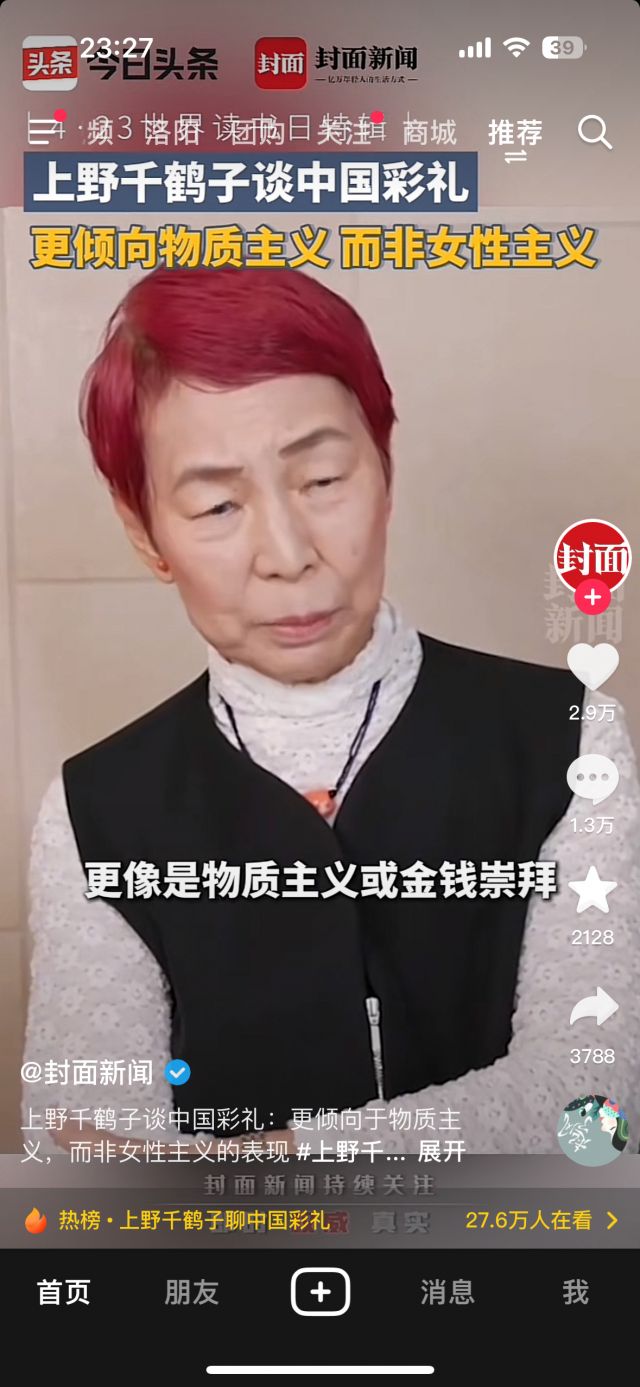Open the comments with 1.3万 replies

592,780
